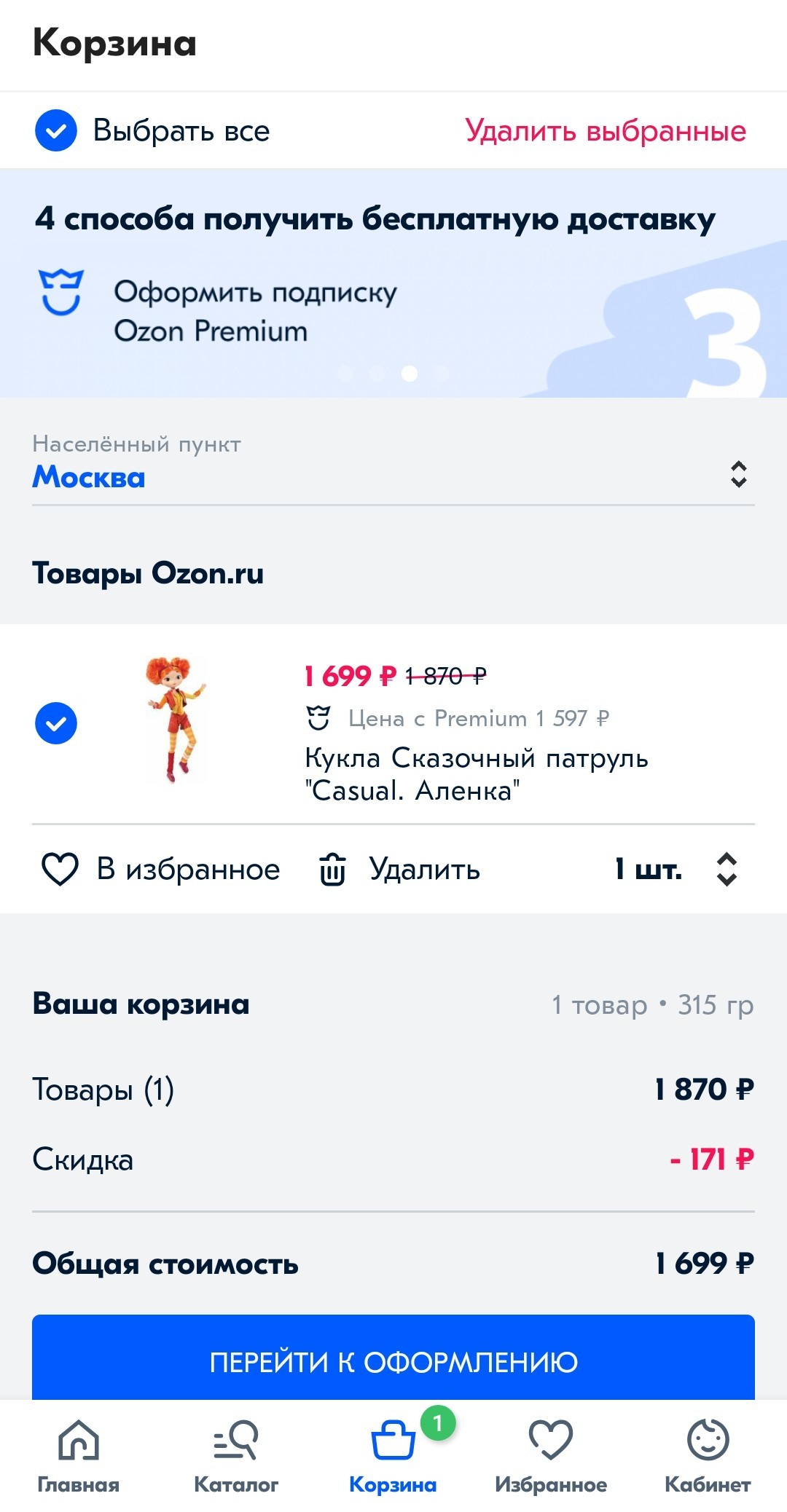Tap ПЕРЕЙТИ К ОФОРМЛЕНИЮ button
This screenshot has height=1512, width=787.
click(x=393, y=1358)
